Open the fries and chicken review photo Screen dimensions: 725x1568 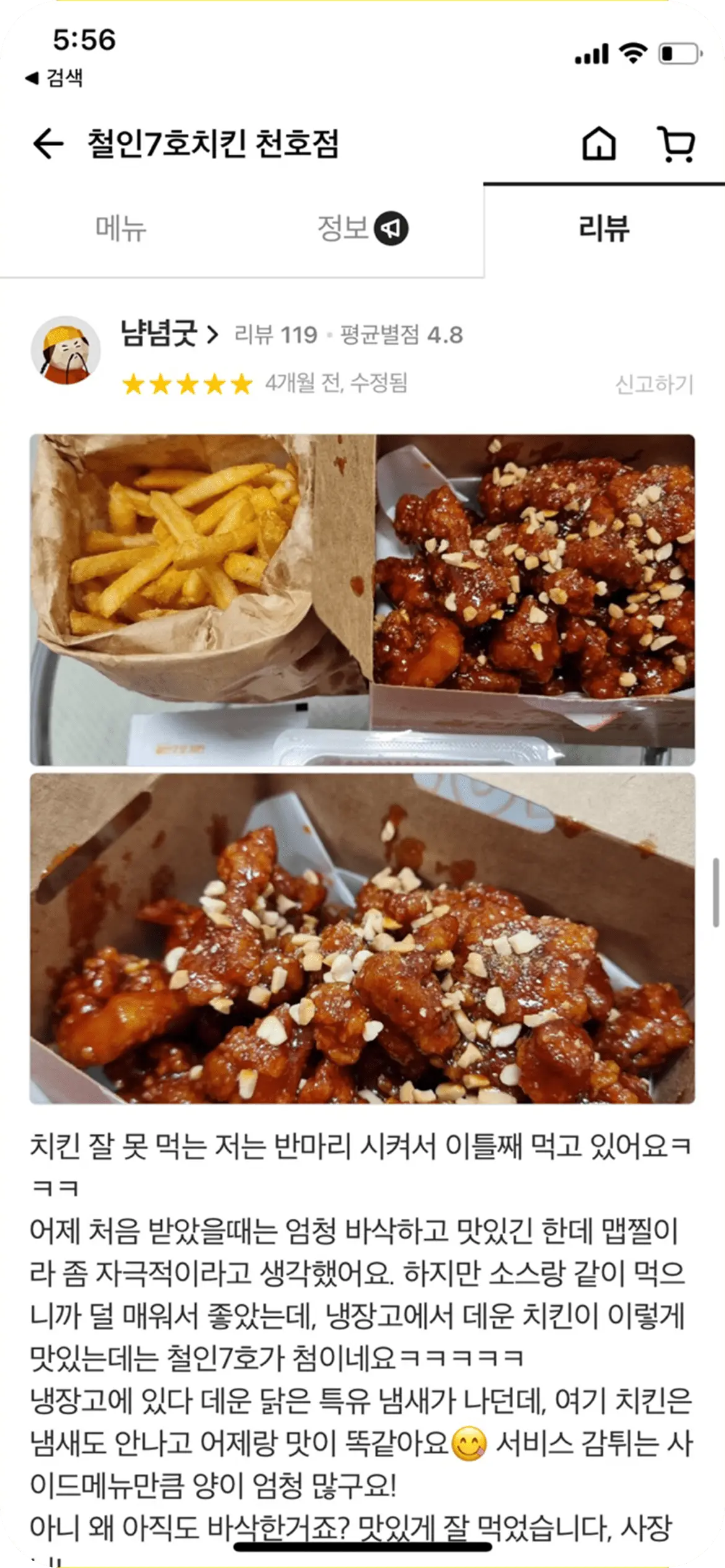click(362, 599)
